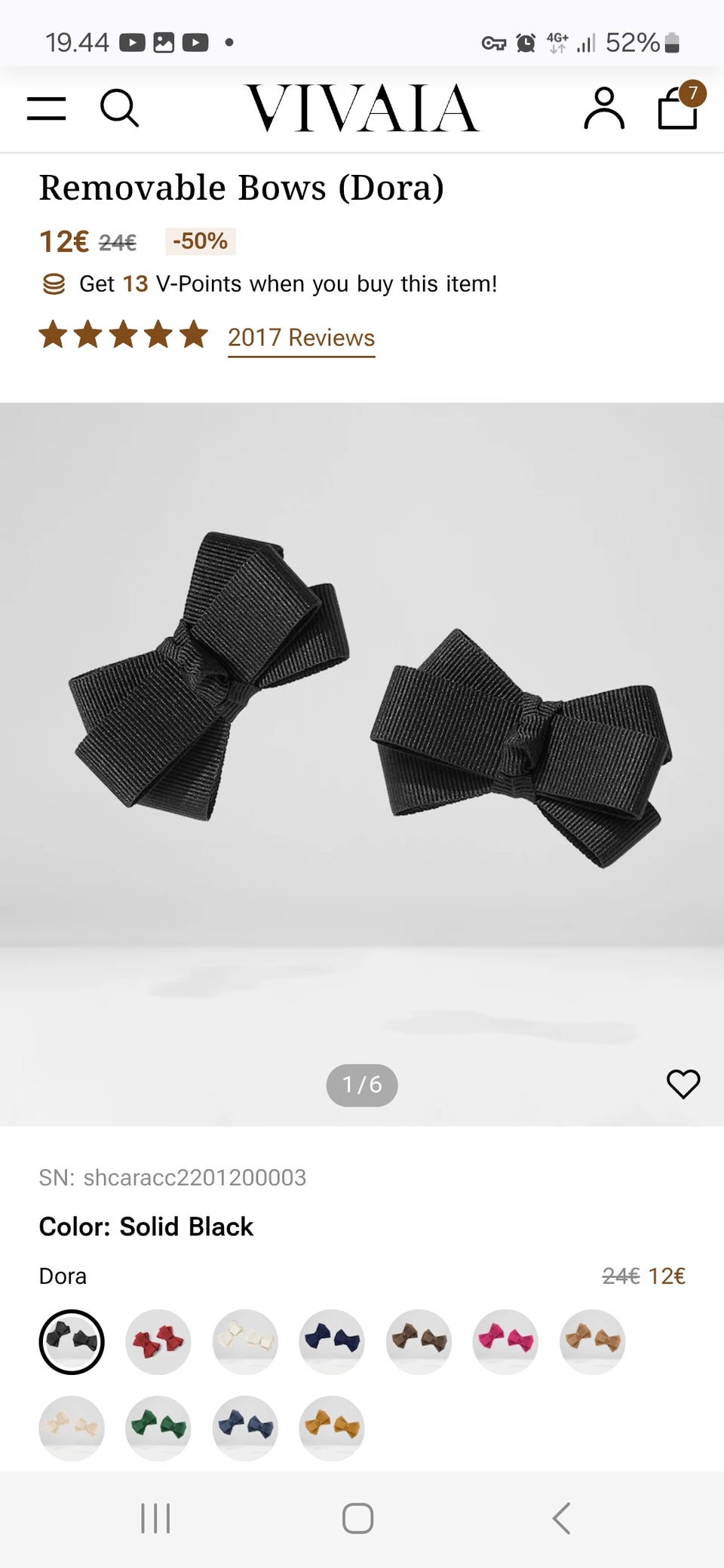This screenshot has height=1568, width=724.
Task: Open the hamburger menu
Action: 46,109
